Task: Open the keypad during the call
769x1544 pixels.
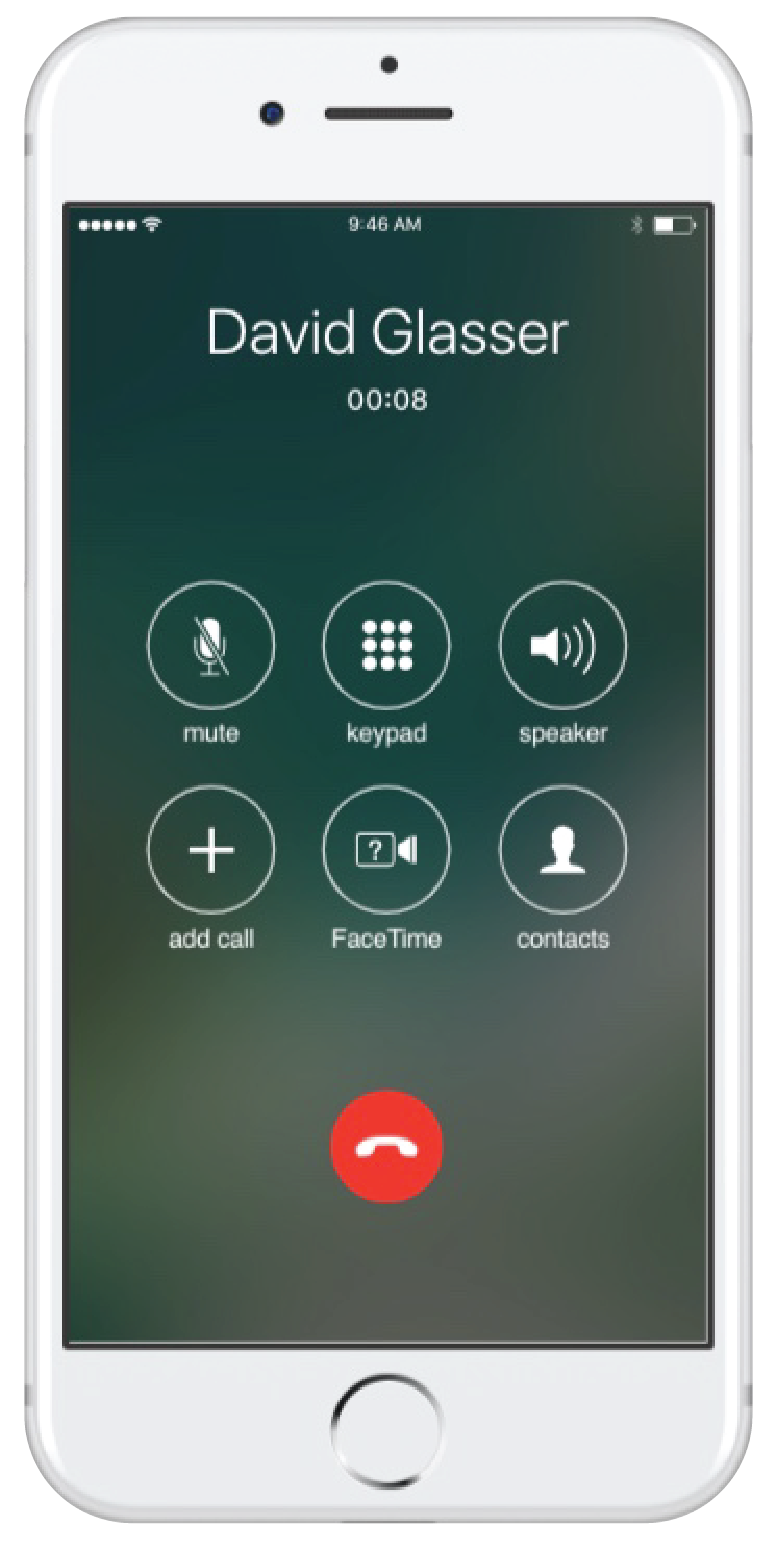Action: coord(386,645)
